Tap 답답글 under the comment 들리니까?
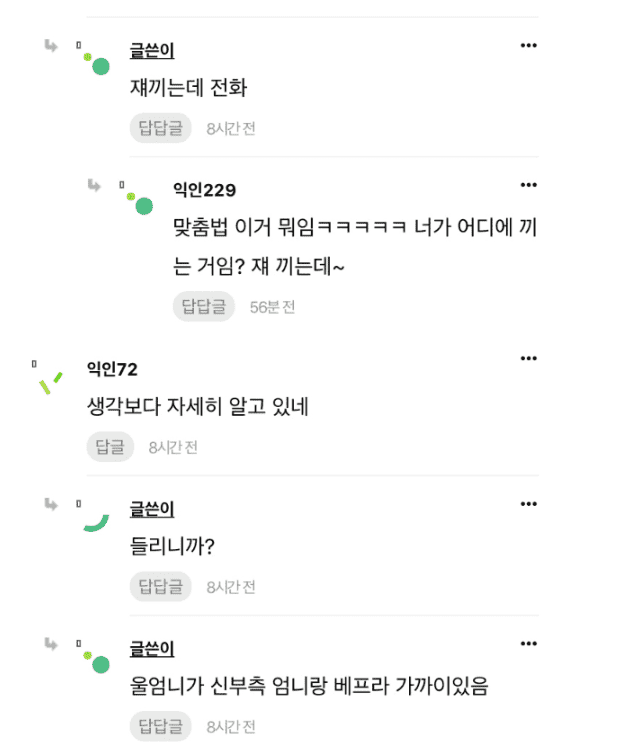This screenshot has height=752, width=628. click(160, 586)
